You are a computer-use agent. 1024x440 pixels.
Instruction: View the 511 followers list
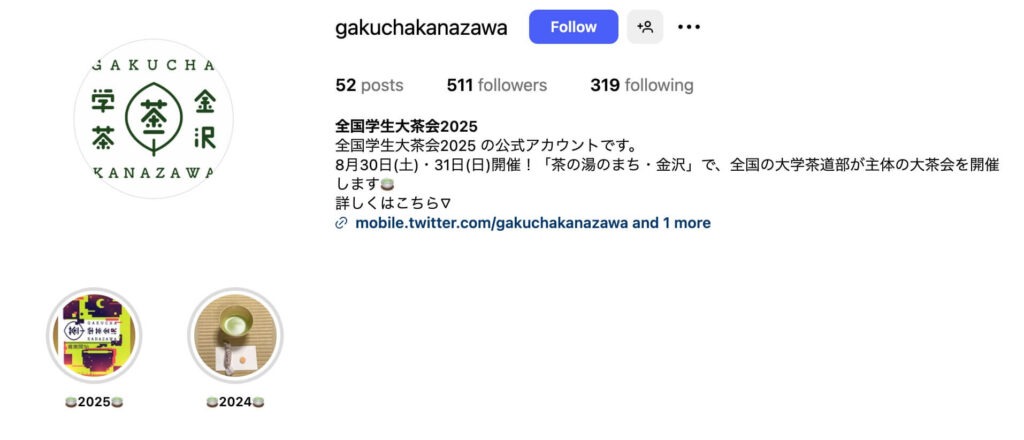497,85
